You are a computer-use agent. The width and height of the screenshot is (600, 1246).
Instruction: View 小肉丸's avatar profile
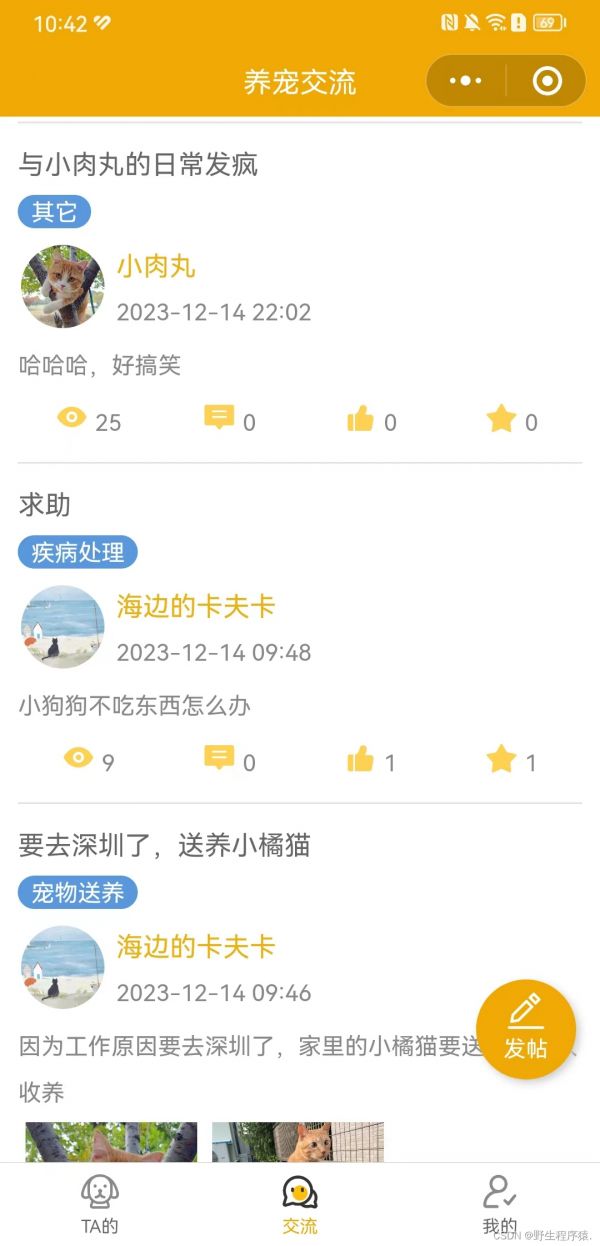tap(62, 287)
